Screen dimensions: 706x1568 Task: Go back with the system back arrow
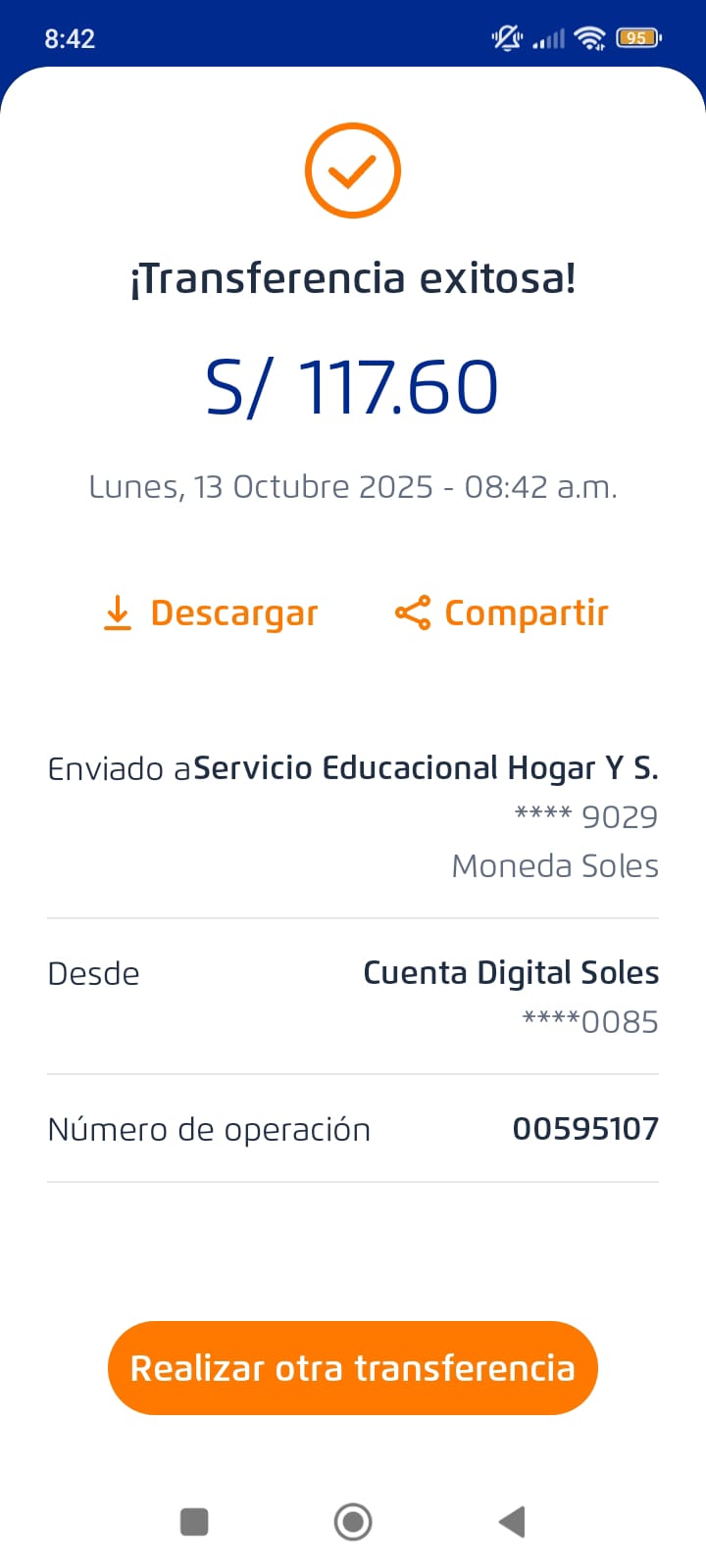click(x=512, y=1522)
